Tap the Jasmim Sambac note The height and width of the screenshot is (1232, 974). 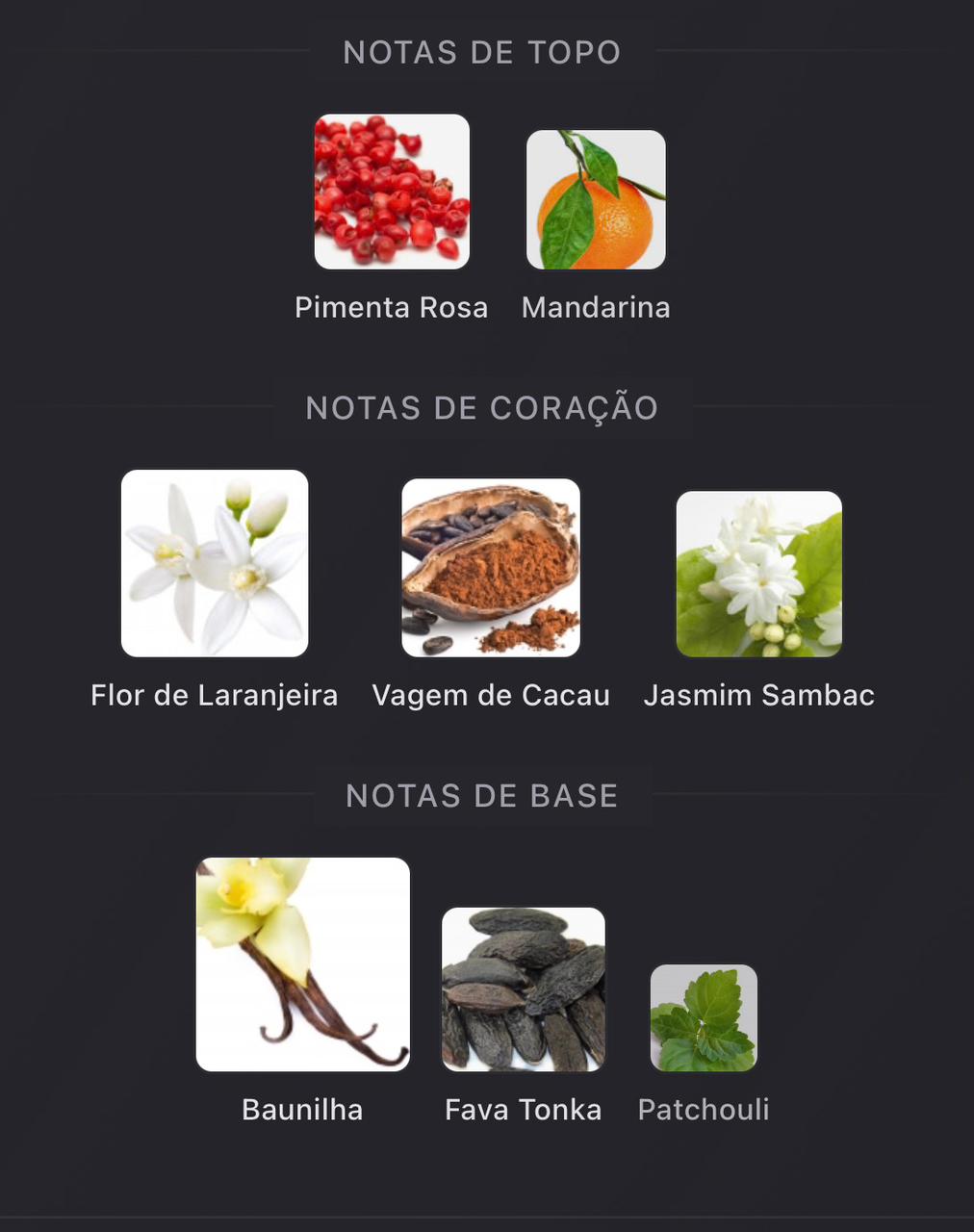[x=759, y=575]
